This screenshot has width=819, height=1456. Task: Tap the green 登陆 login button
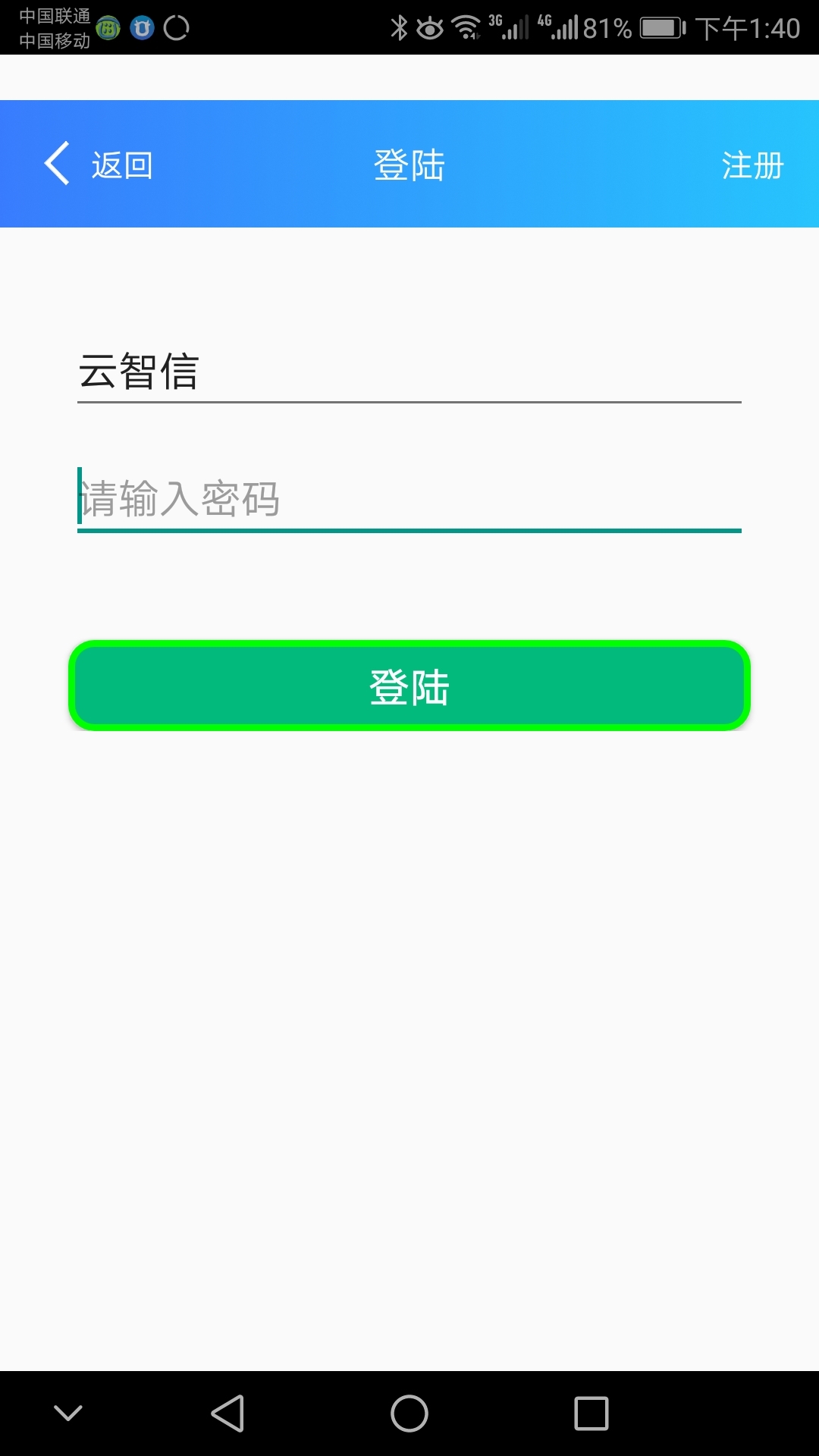409,686
